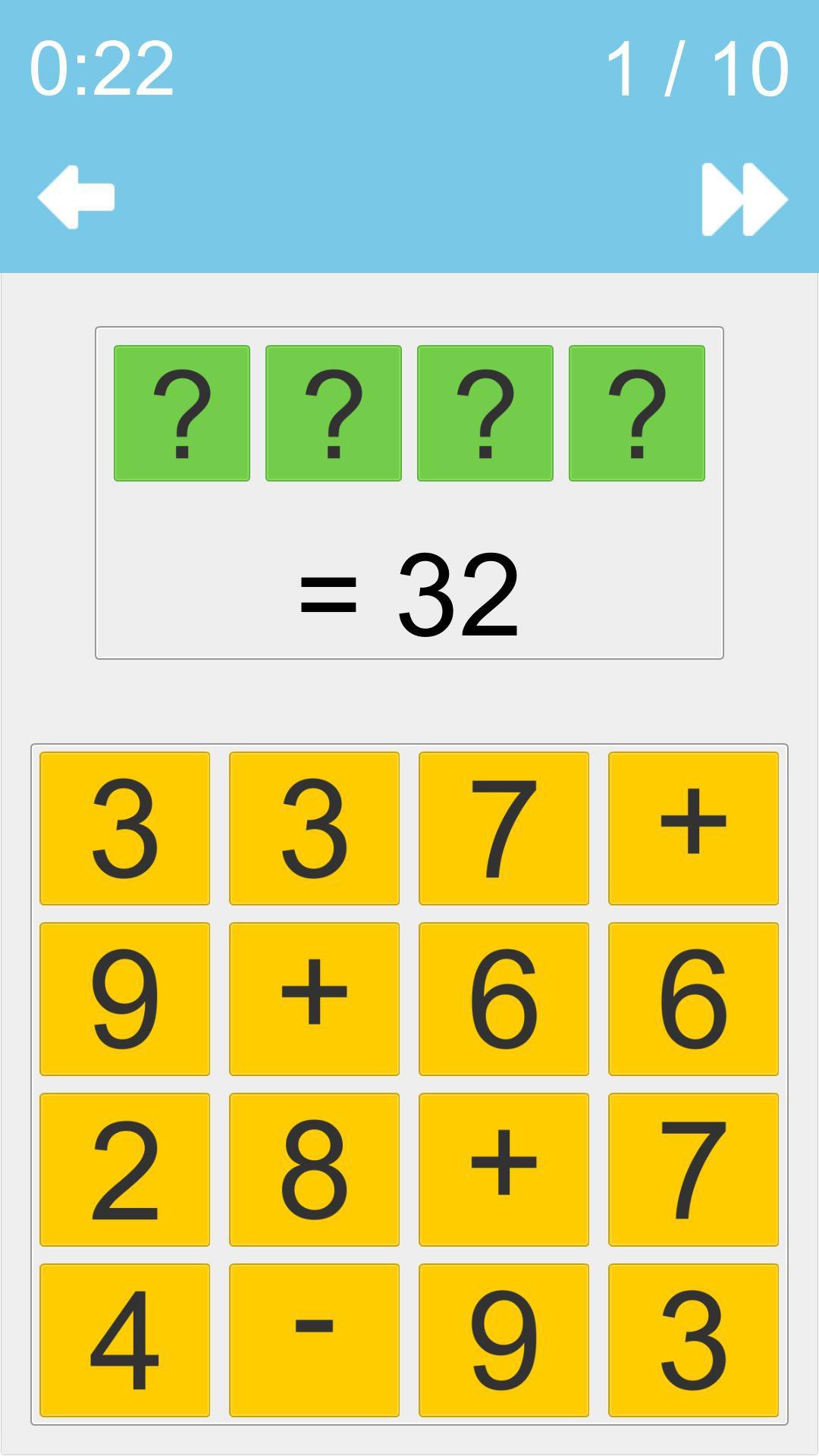The image size is (819, 1456).
Task: Choose the minus sign tile
Action: [x=314, y=1340]
